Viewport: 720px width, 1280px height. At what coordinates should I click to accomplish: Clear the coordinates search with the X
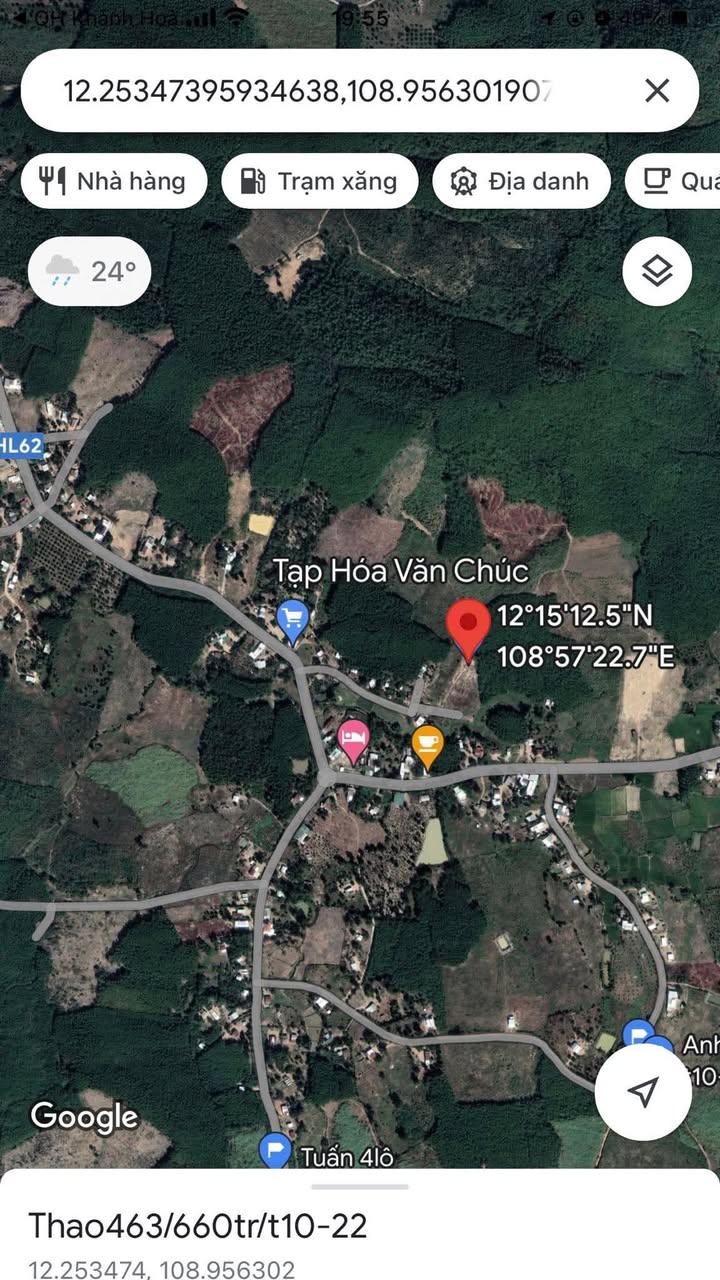(657, 91)
